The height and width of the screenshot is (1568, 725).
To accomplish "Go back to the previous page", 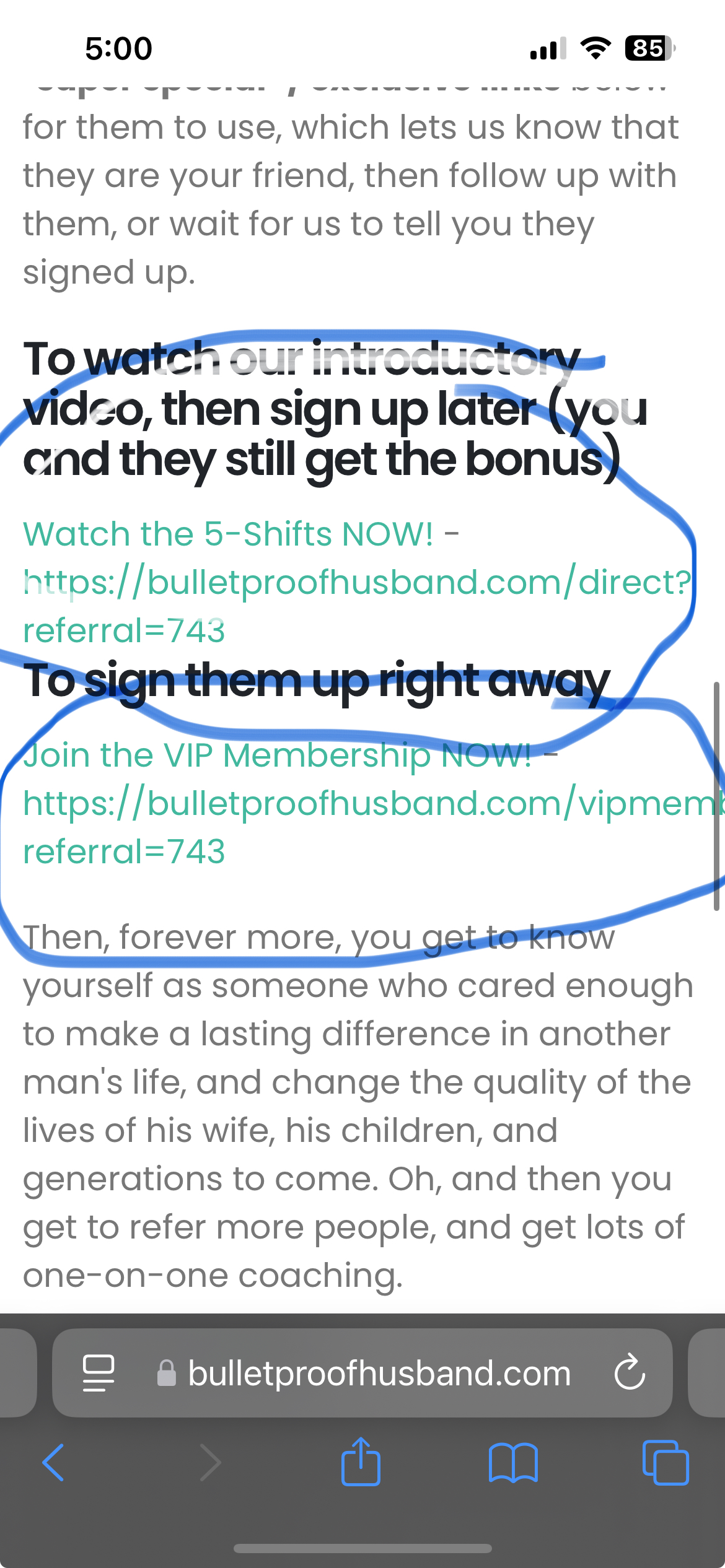I will pyautogui.click(x=53, y=1462).
